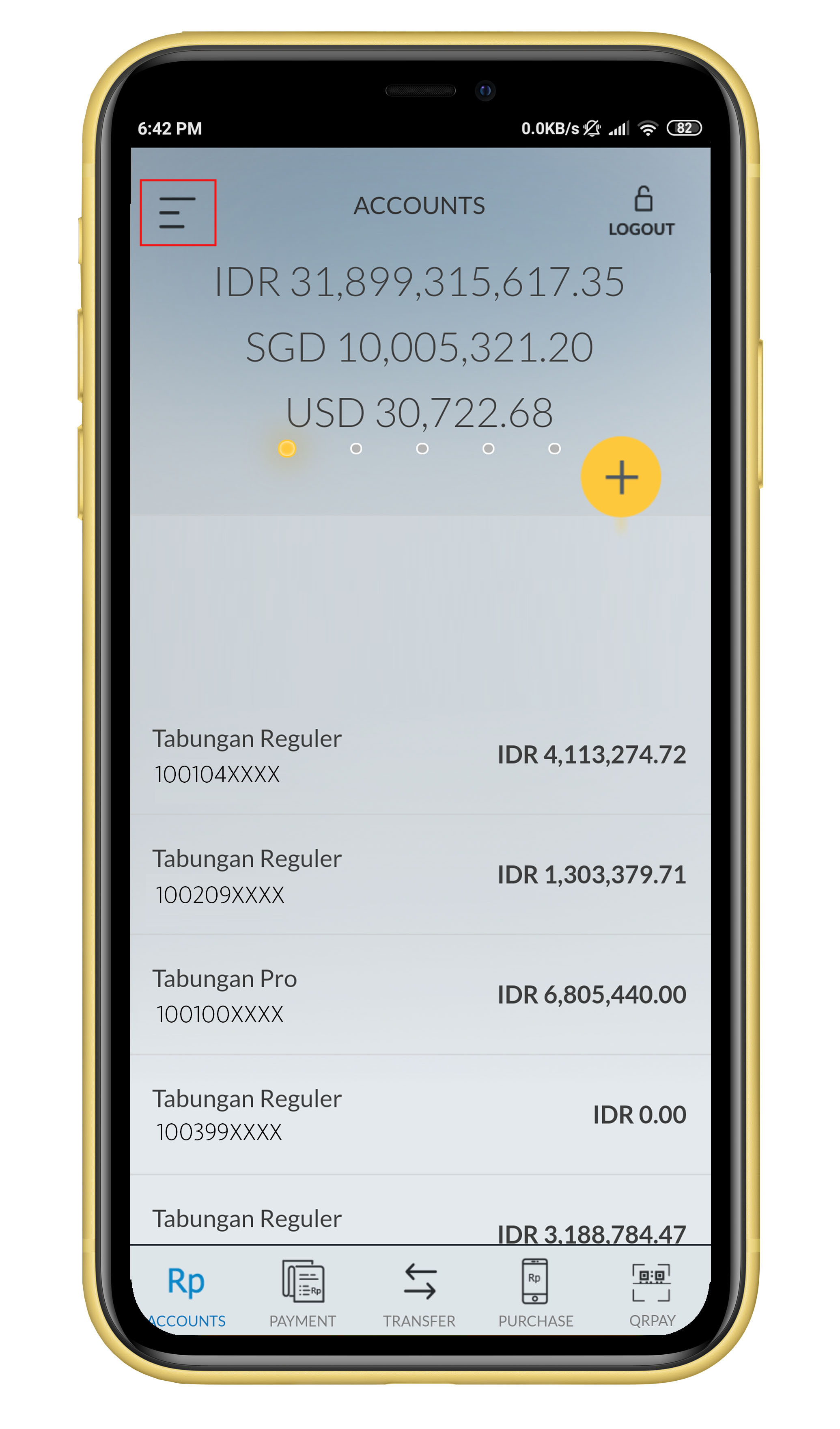Open Tabungan Reguler account 100399XXXX
Viewport: 840px width, 1429px height.
(420, 1116)
